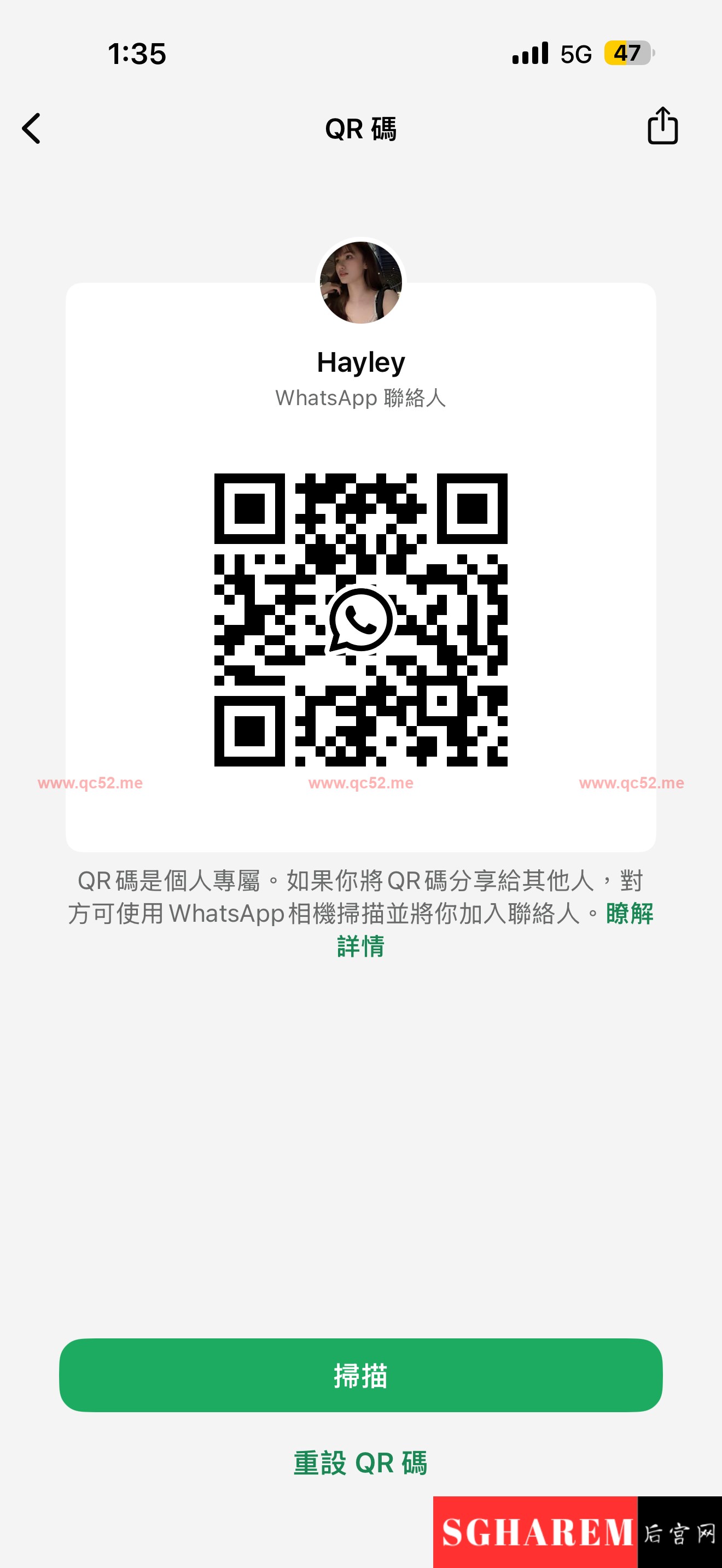Go back from the QR code screen
This screenshot has height=1568, width=722.
click(x=32, y=128)
